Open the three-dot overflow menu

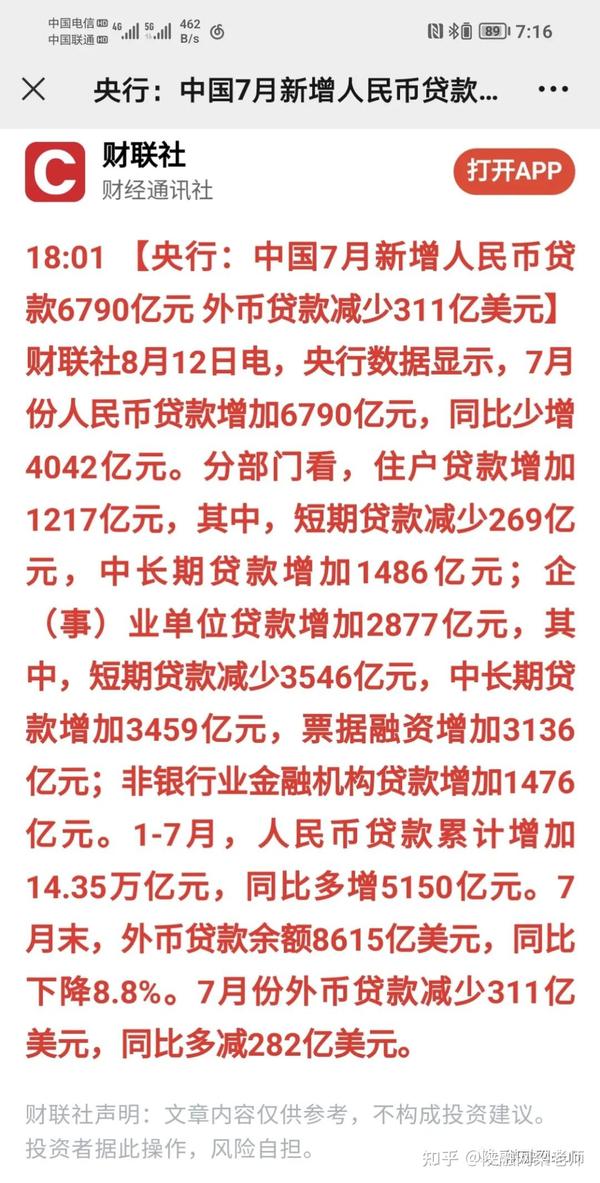tap(552, 90)
